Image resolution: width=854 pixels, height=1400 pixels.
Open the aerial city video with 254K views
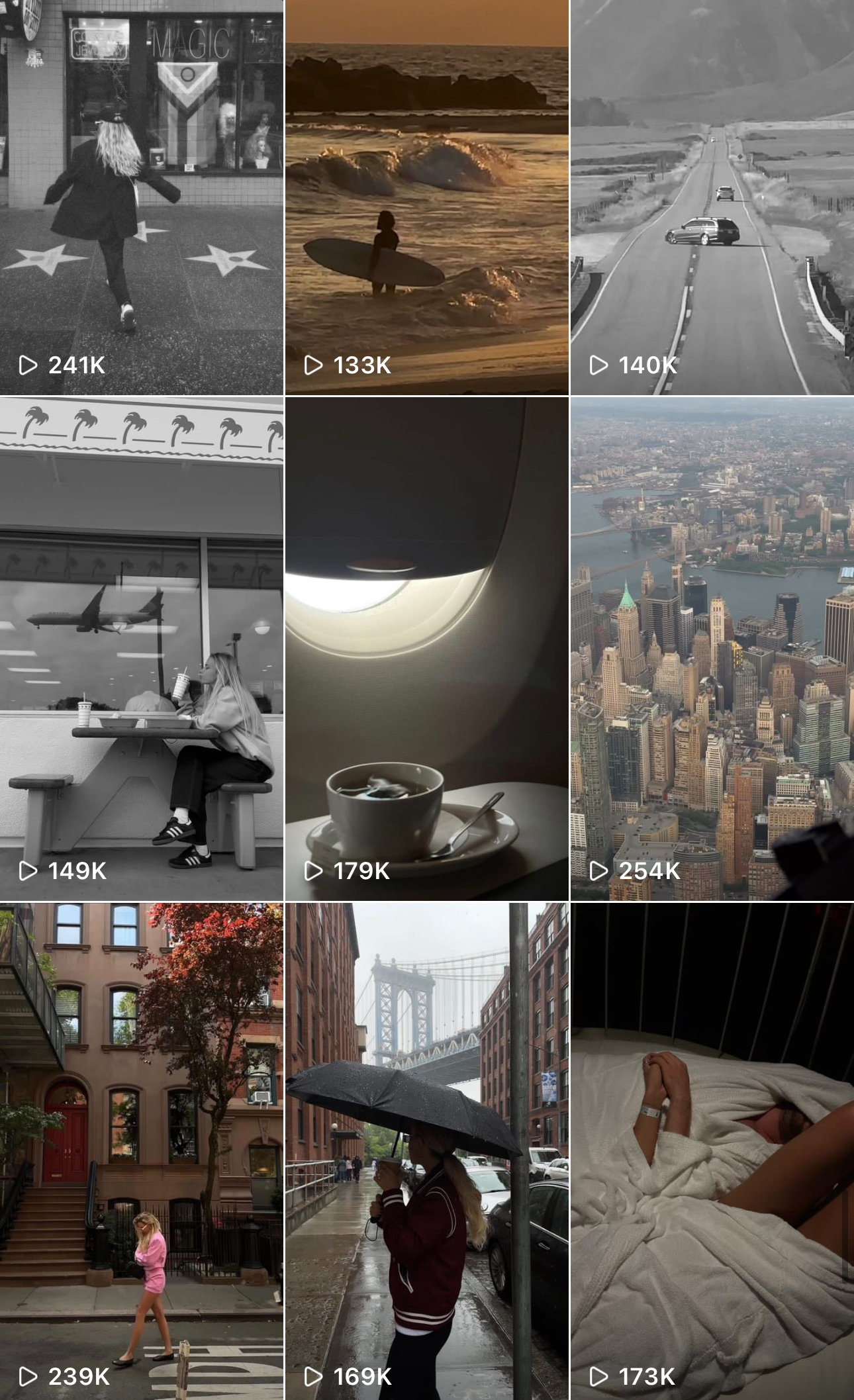point(712,649)
